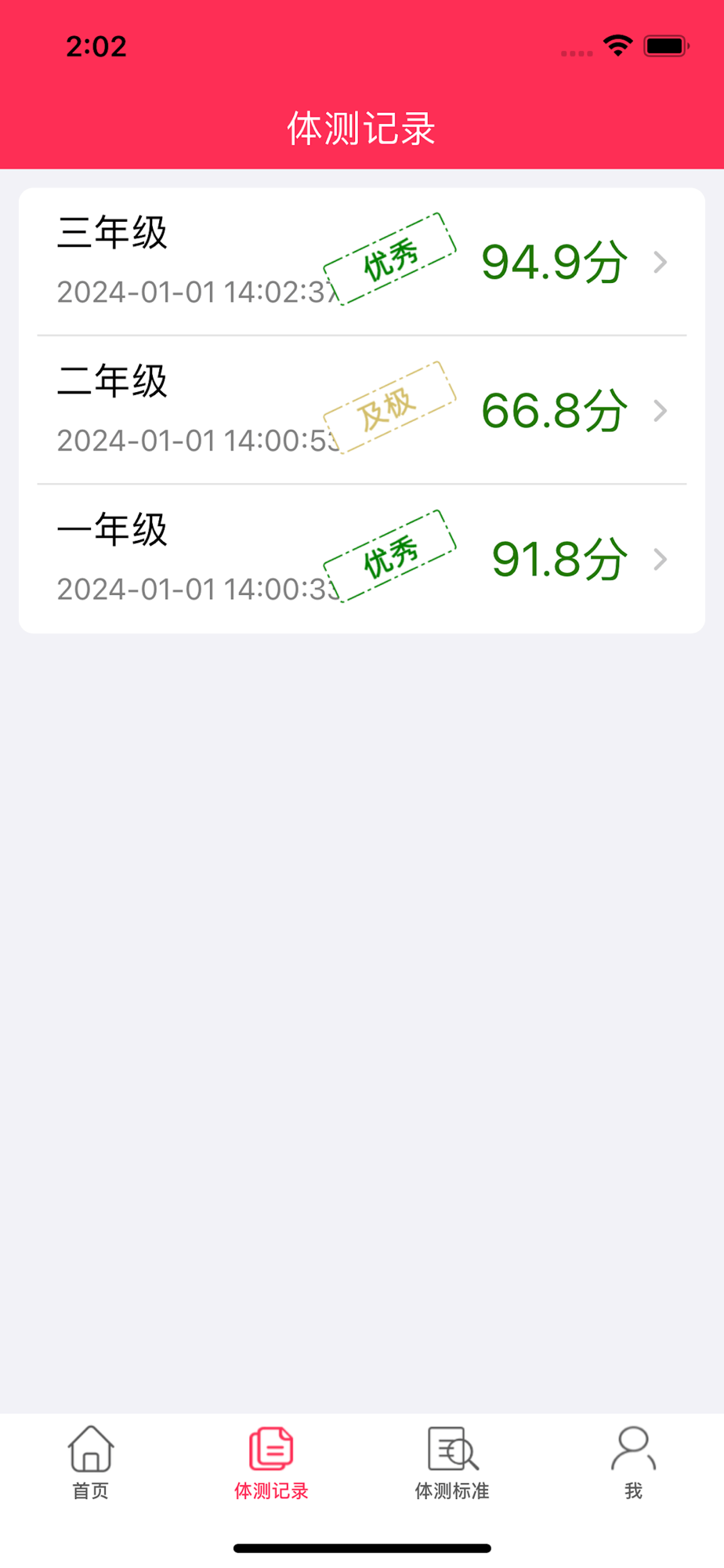Select the 一年级 record scoring 91.8分
Screen dimensions: 724x1568
coord(361,559)
